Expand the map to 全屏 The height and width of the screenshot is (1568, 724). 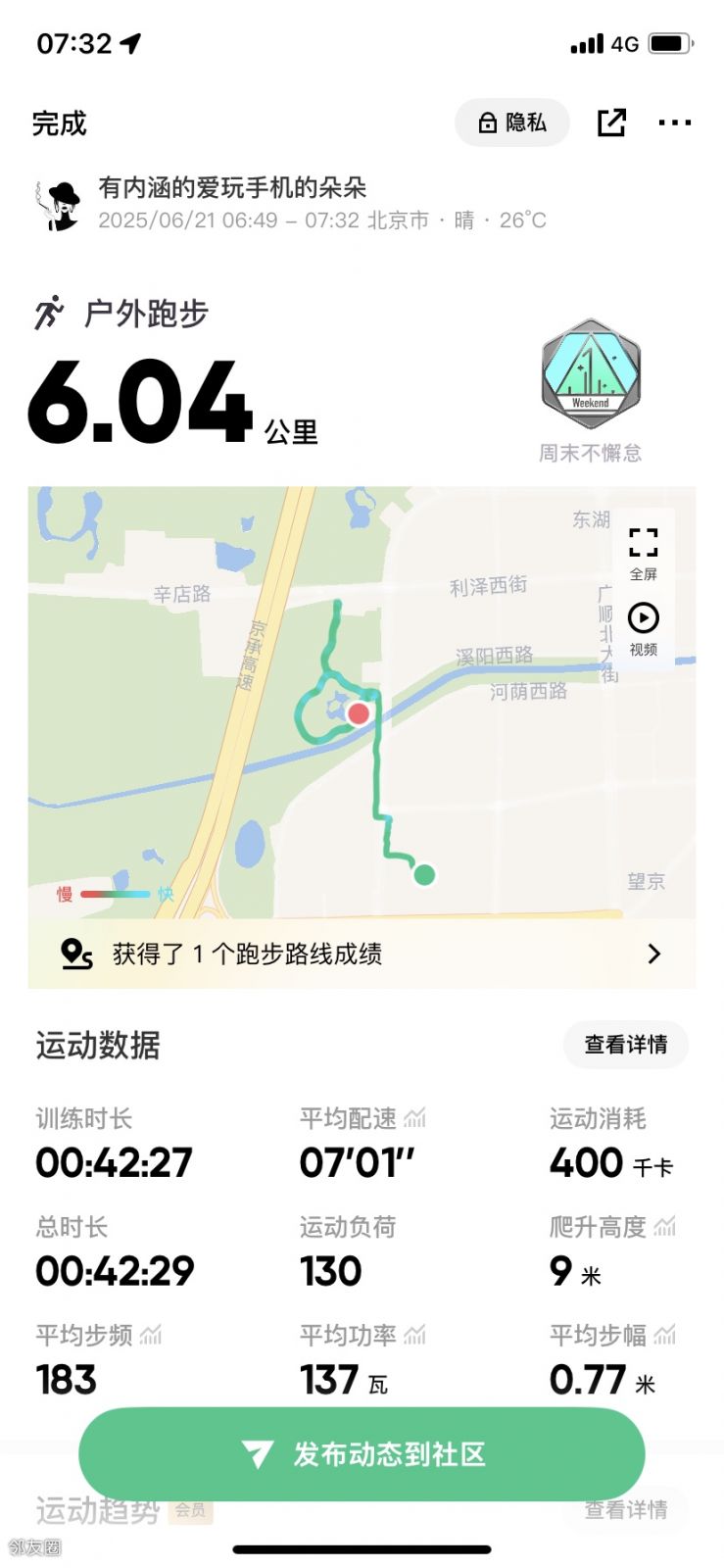(644, 552)
